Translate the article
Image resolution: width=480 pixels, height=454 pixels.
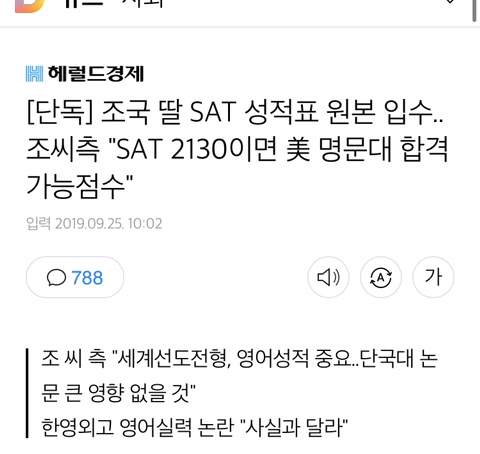coord(381,277)
